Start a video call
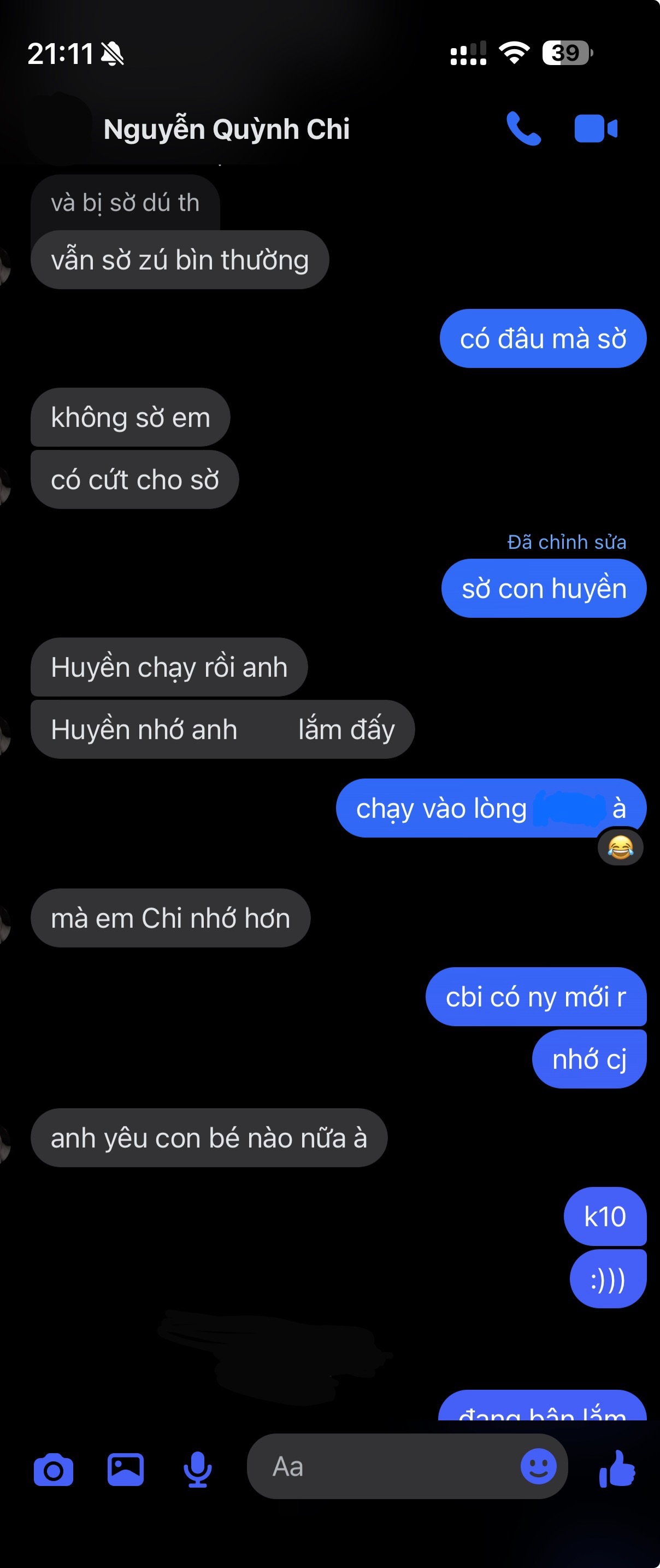This screenshot has width=660, height=1568. [x=595, y=129]
